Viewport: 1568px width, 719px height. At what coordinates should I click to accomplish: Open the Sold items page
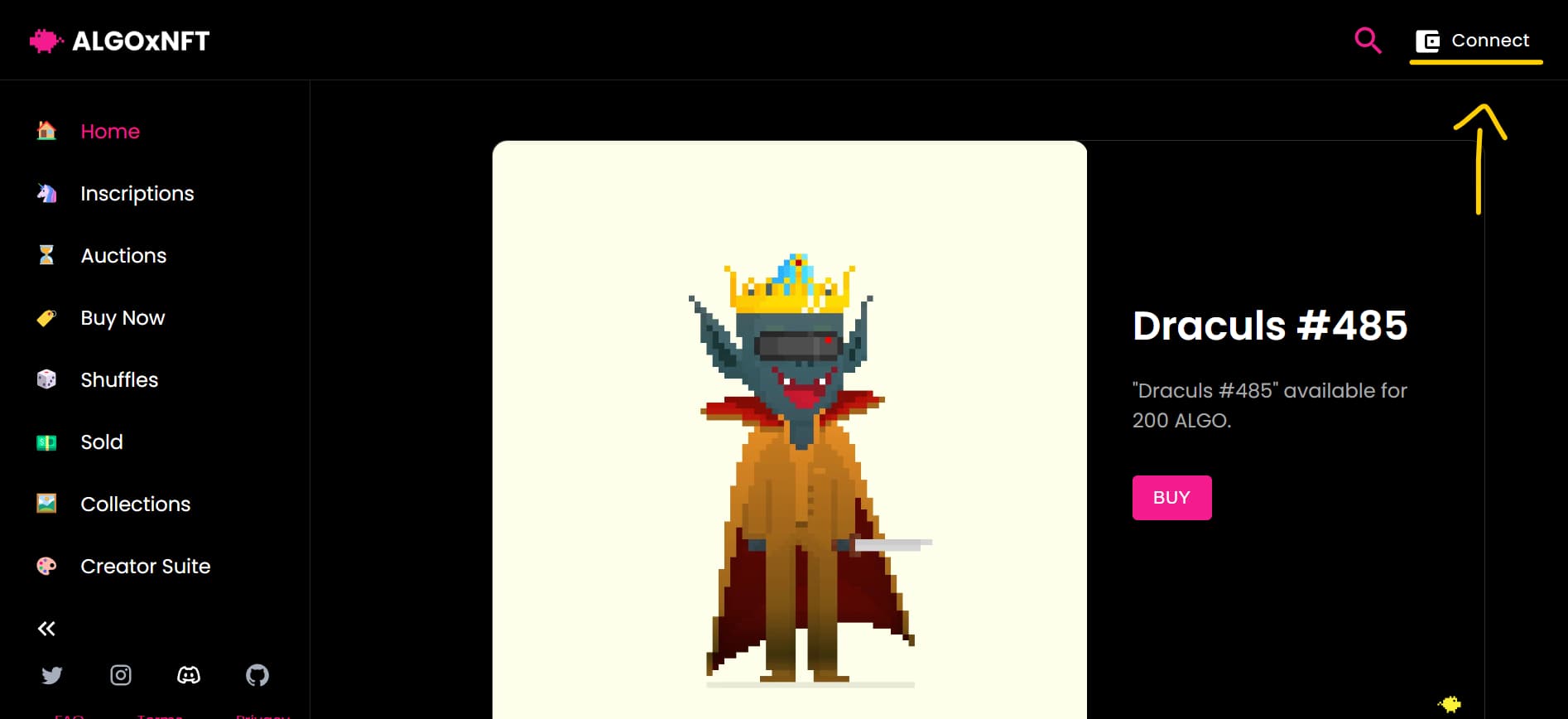point(101,442)
